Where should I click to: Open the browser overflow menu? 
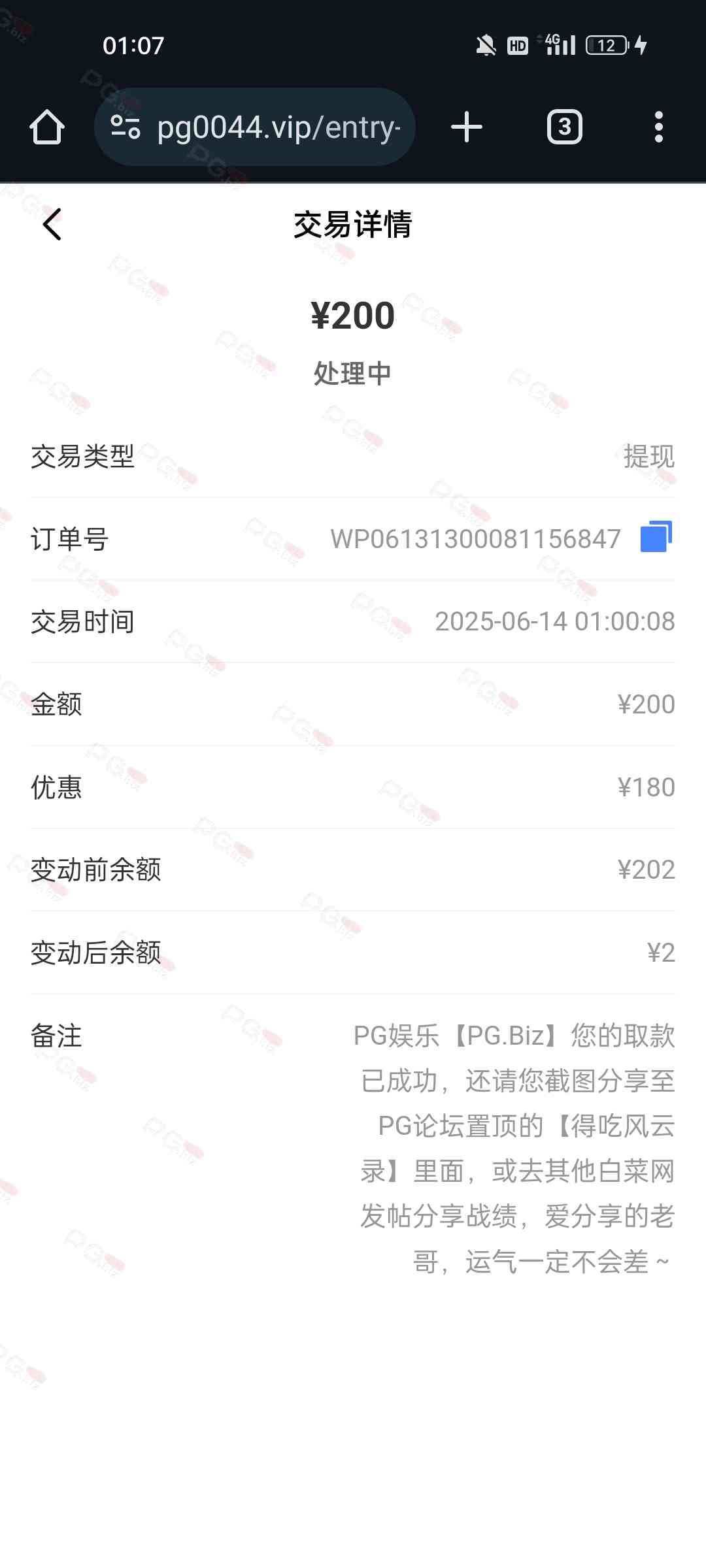(658, 127)
